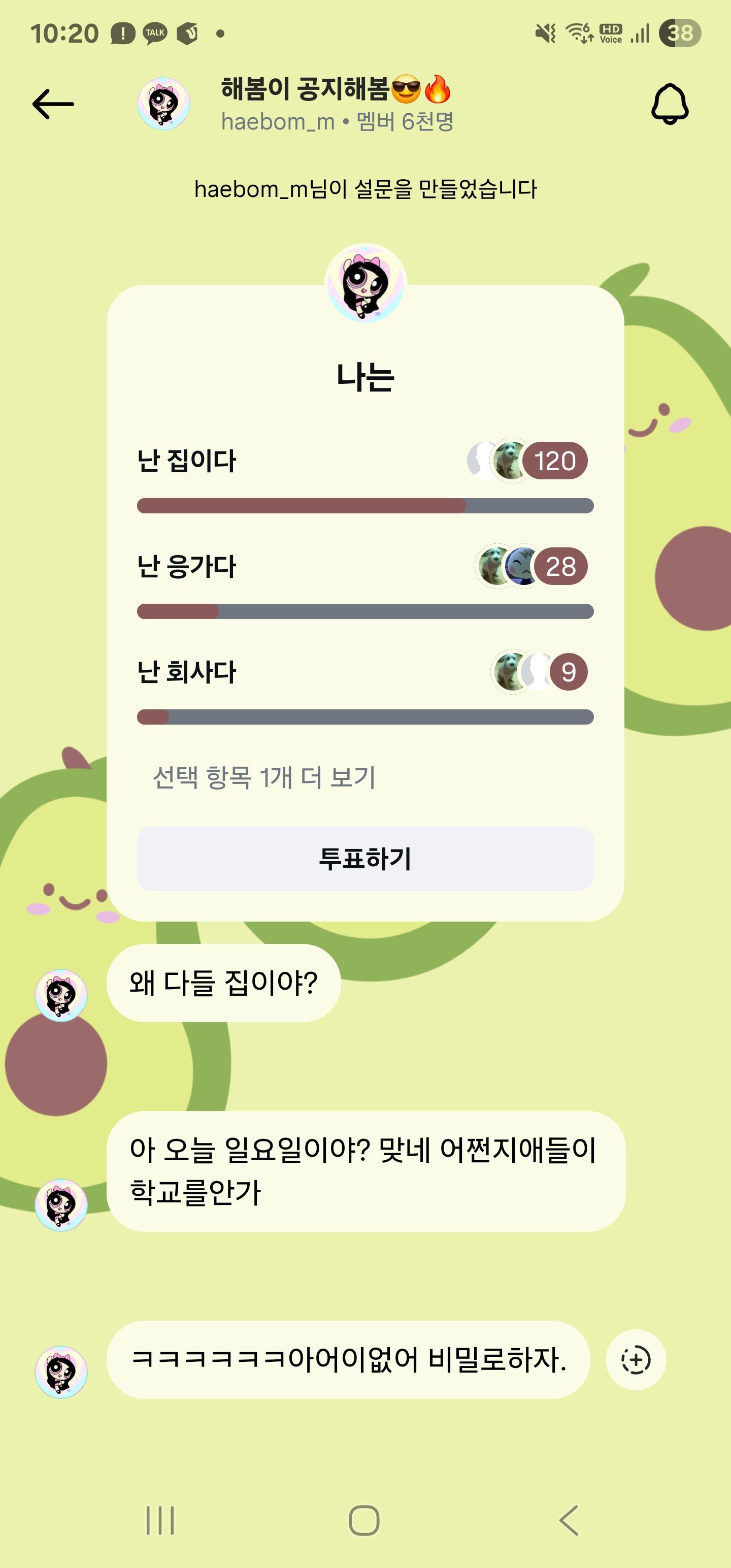The width and height of the screenshot is (731, 1568).
Task: Open member info via "haebom_m • 멤버 6천명"
Action: [340, 122]
